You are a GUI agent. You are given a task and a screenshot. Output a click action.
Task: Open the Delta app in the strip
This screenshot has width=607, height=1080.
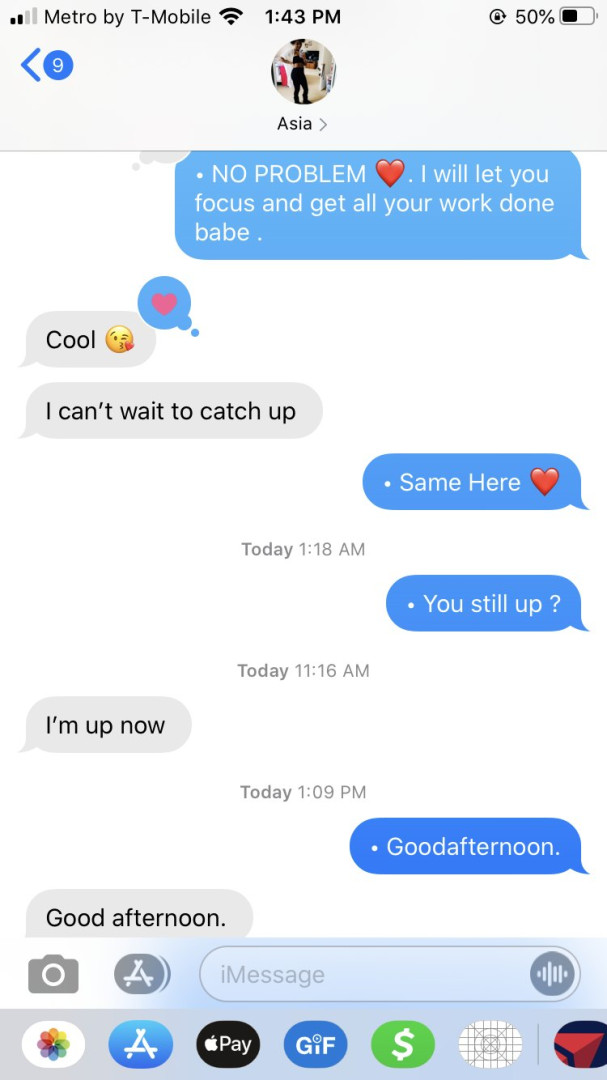point(580,1045)
